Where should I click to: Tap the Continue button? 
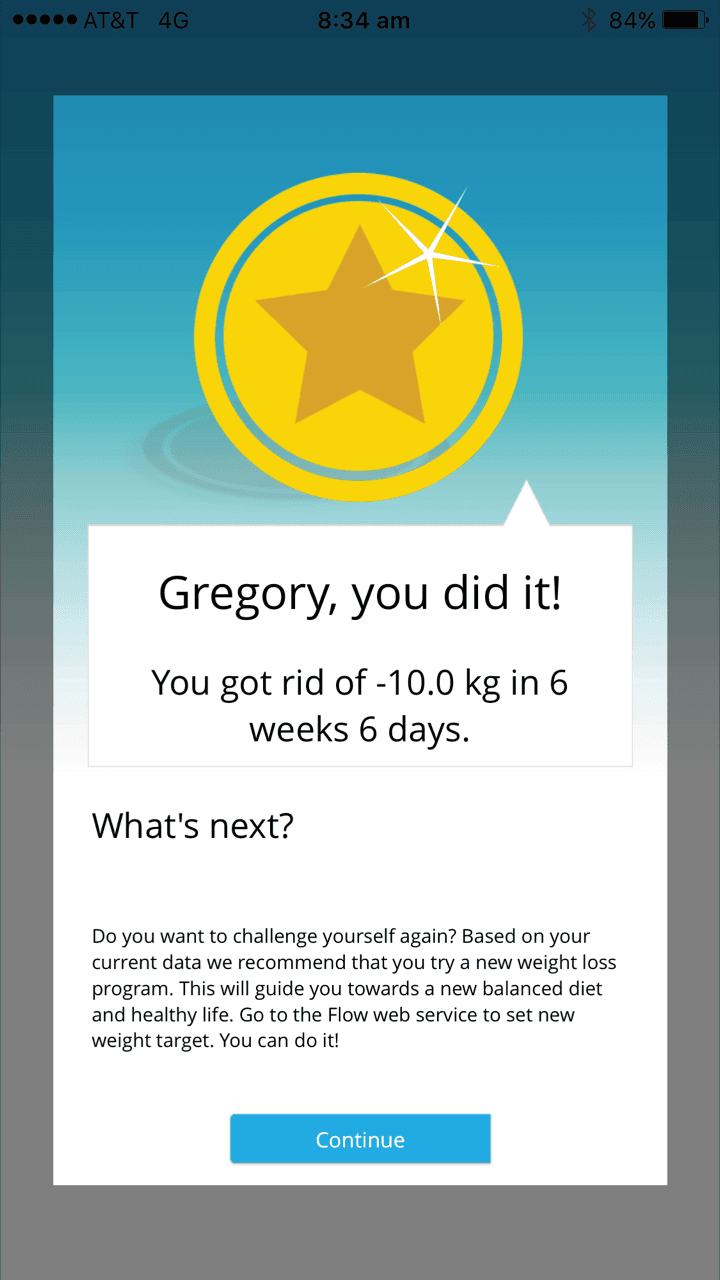click(x=360, y=1139)
